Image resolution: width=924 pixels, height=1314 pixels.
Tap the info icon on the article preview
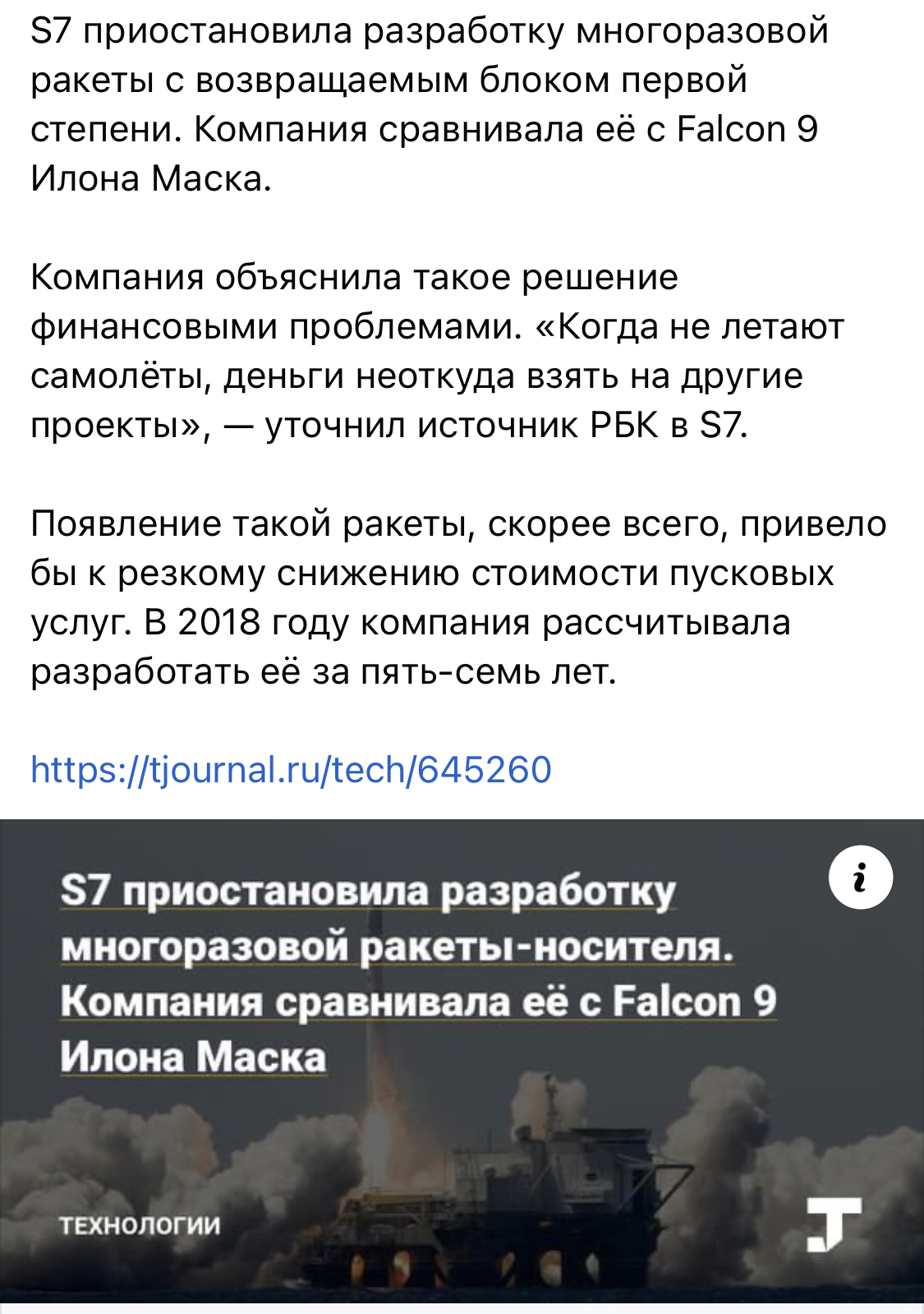860,877
